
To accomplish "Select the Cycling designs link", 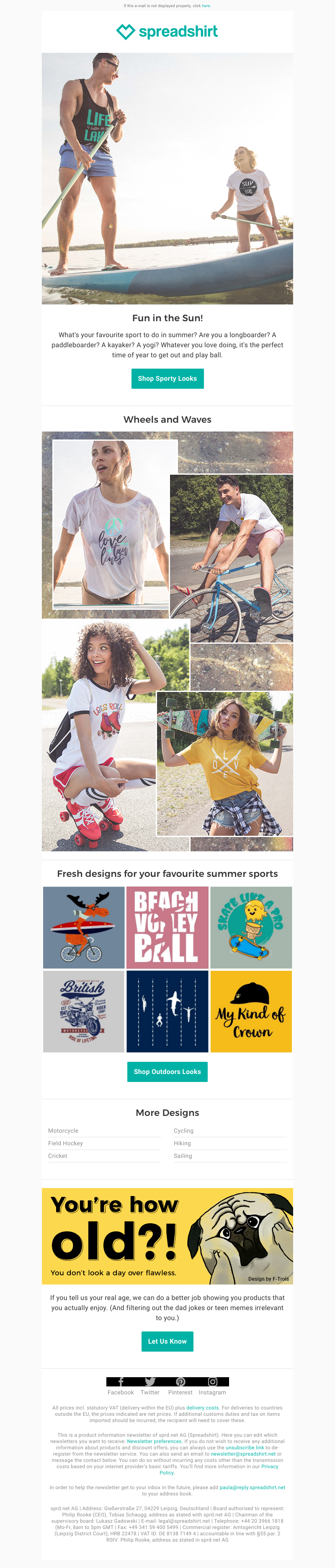I will [183, 1130].
